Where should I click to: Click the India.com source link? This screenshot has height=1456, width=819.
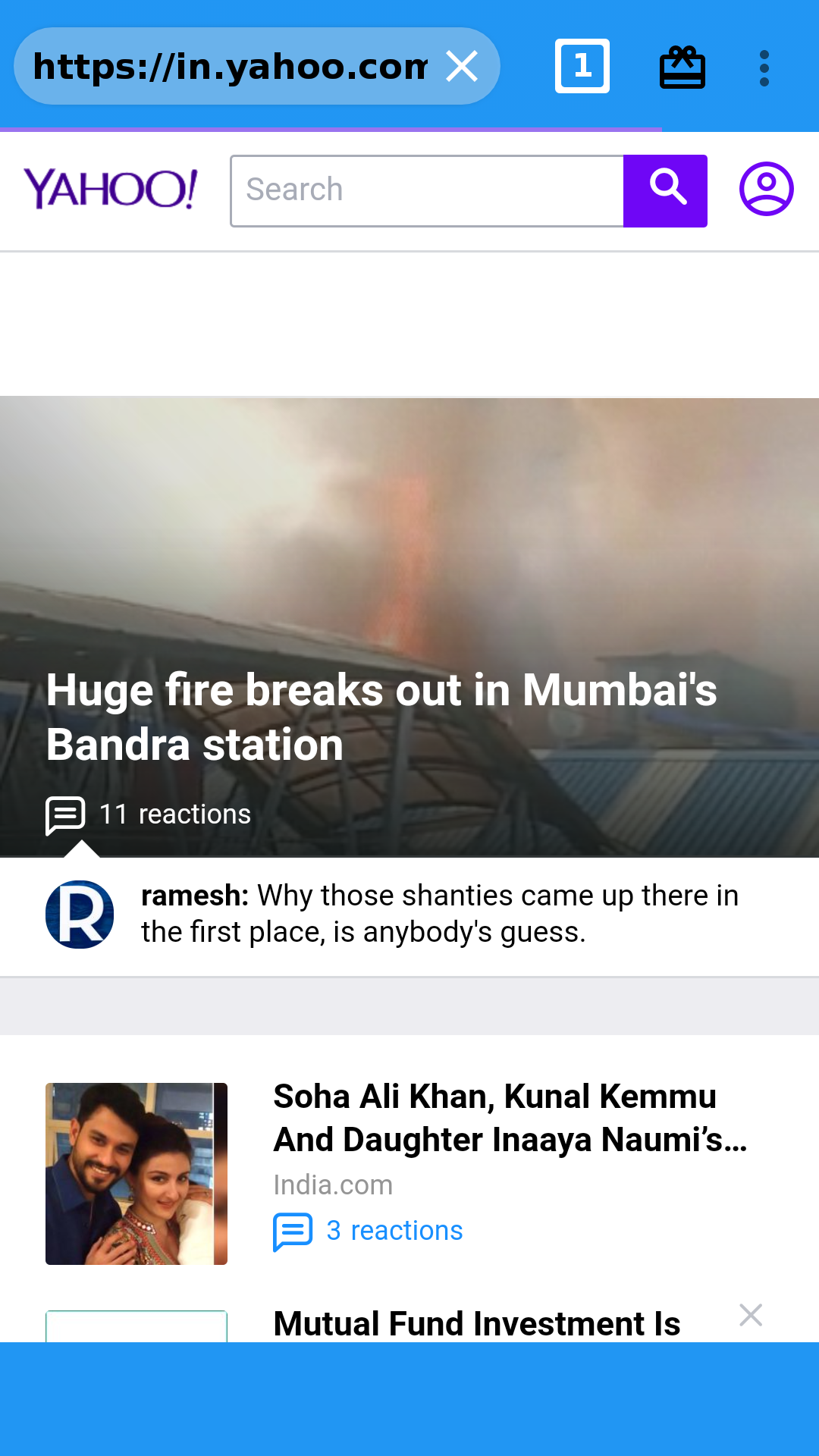(333, 1185)
